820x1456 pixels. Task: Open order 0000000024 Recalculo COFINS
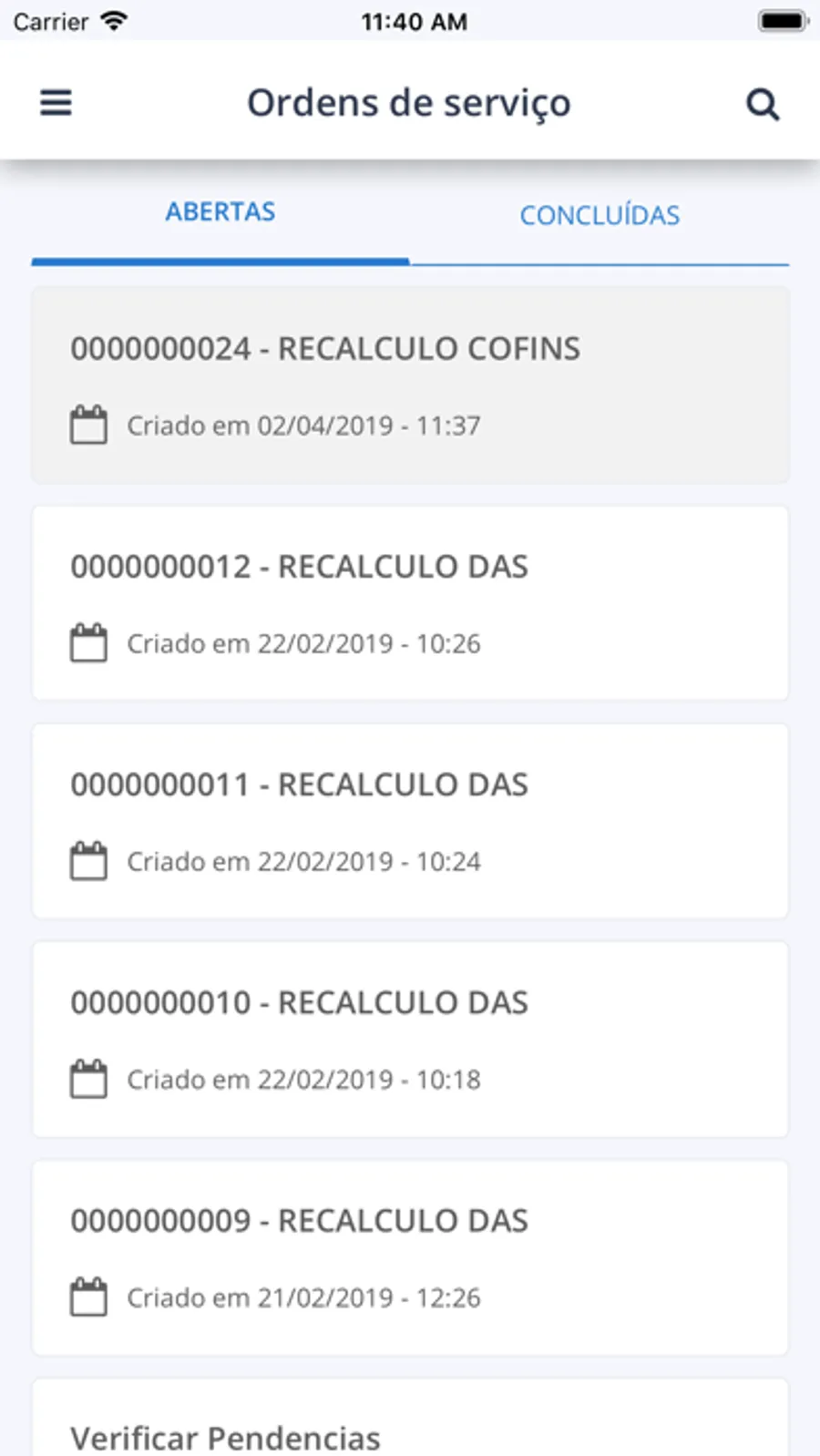(410, 385)
